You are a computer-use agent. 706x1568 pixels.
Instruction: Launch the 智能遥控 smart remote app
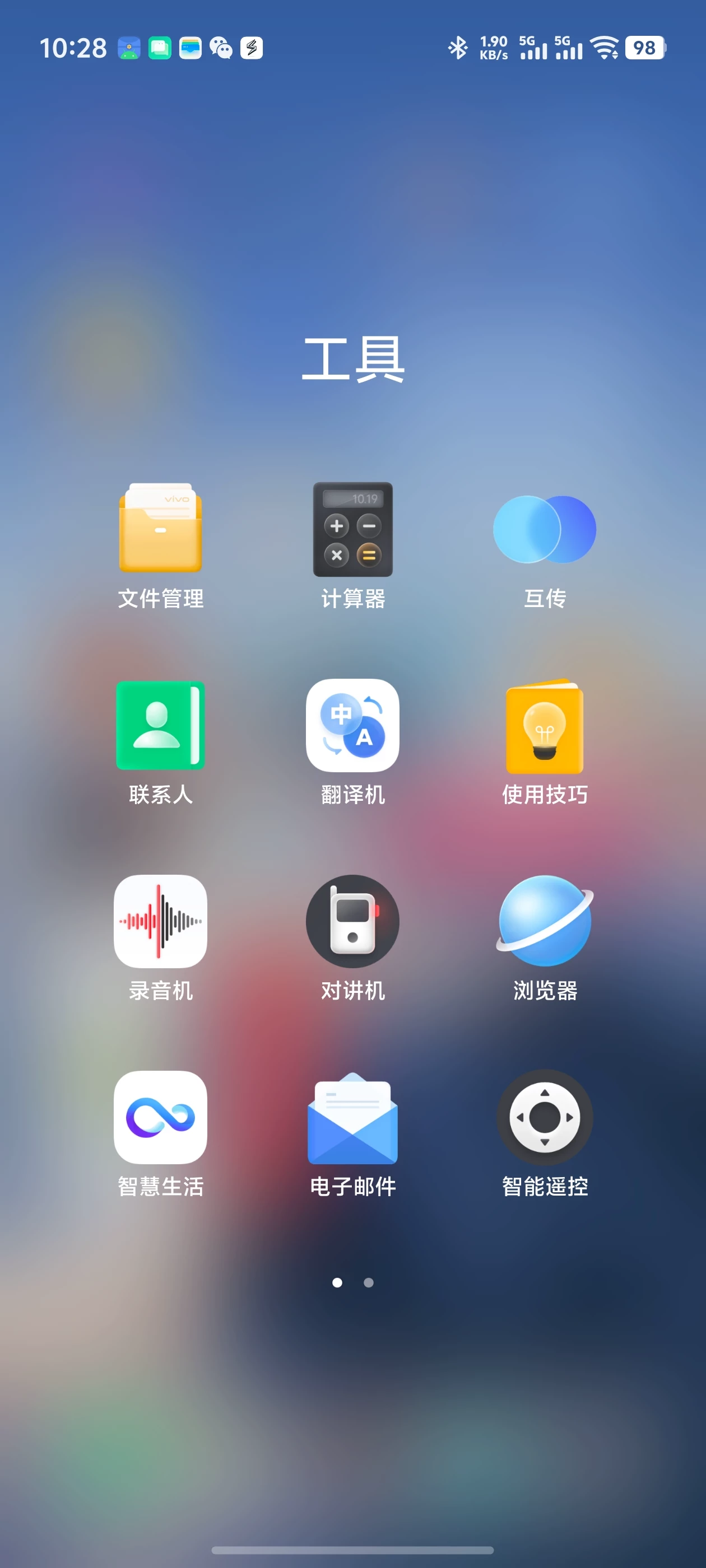coord(545,1117)
